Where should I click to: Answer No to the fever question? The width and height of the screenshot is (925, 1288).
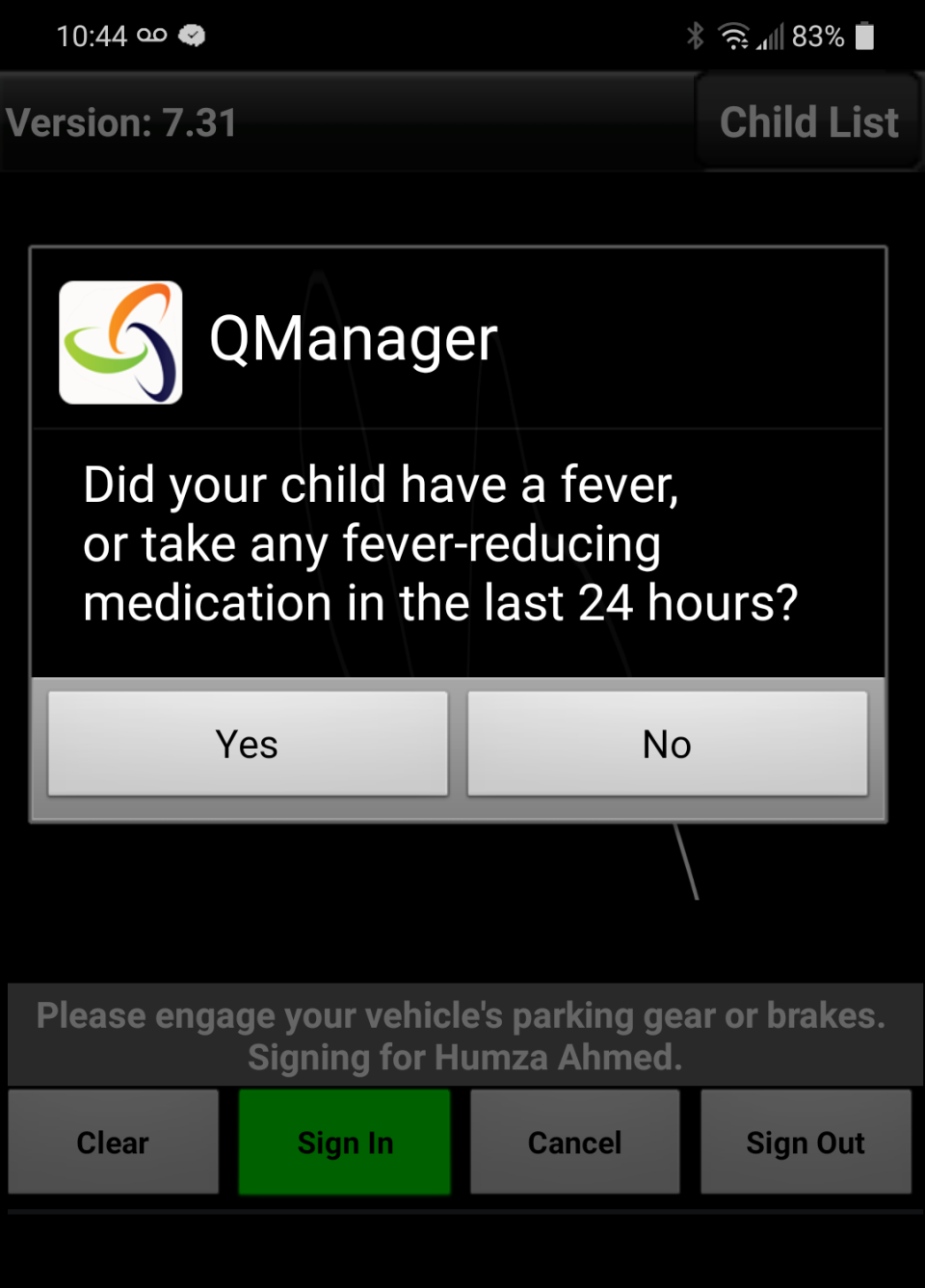667,744
